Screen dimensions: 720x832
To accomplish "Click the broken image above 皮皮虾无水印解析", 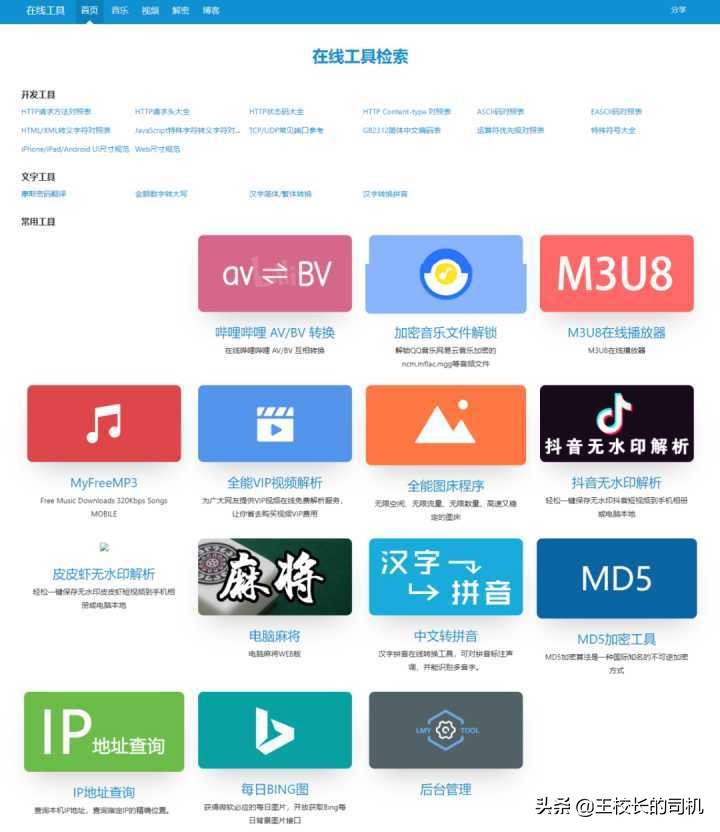I will click(104, 546).
